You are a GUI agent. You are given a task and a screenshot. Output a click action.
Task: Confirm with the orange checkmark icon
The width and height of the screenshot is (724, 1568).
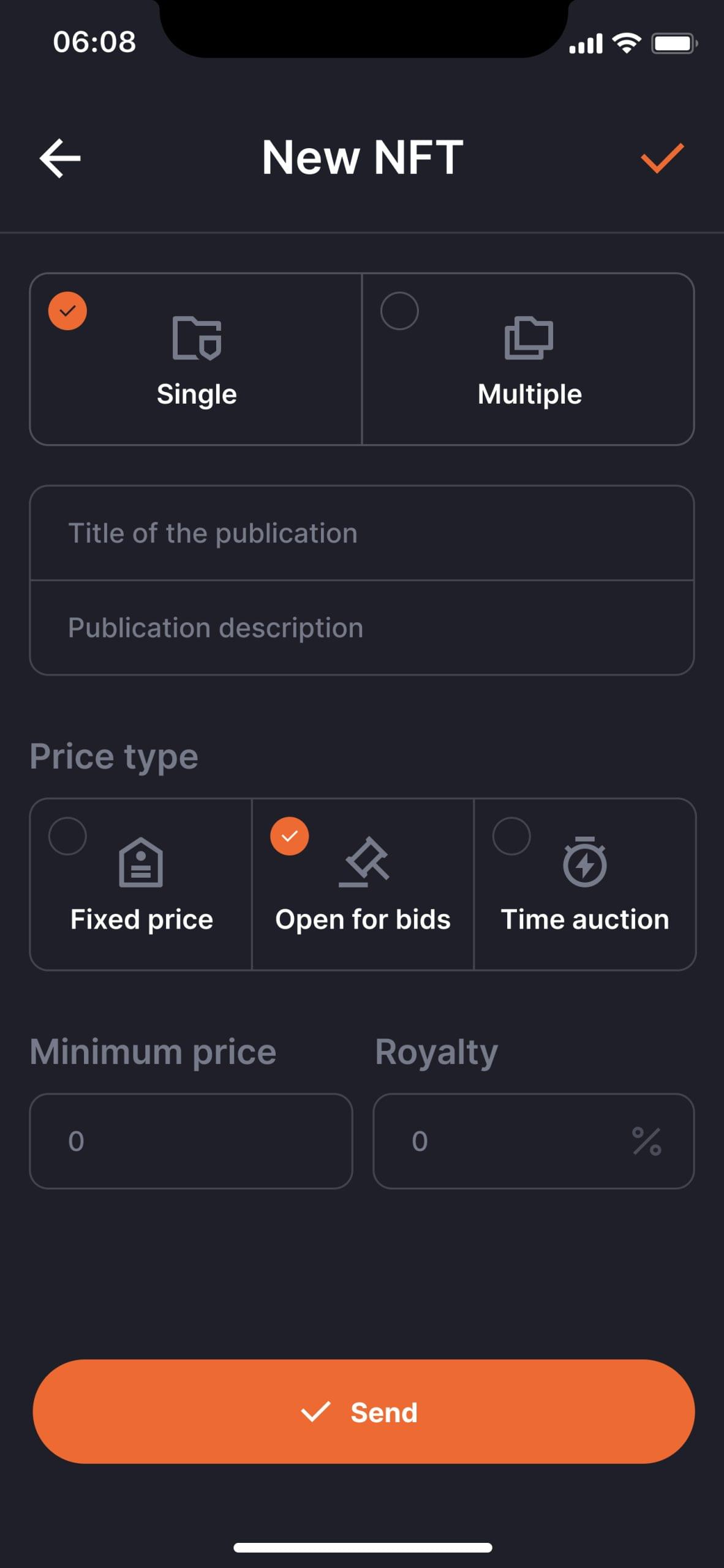coord(662,158)
